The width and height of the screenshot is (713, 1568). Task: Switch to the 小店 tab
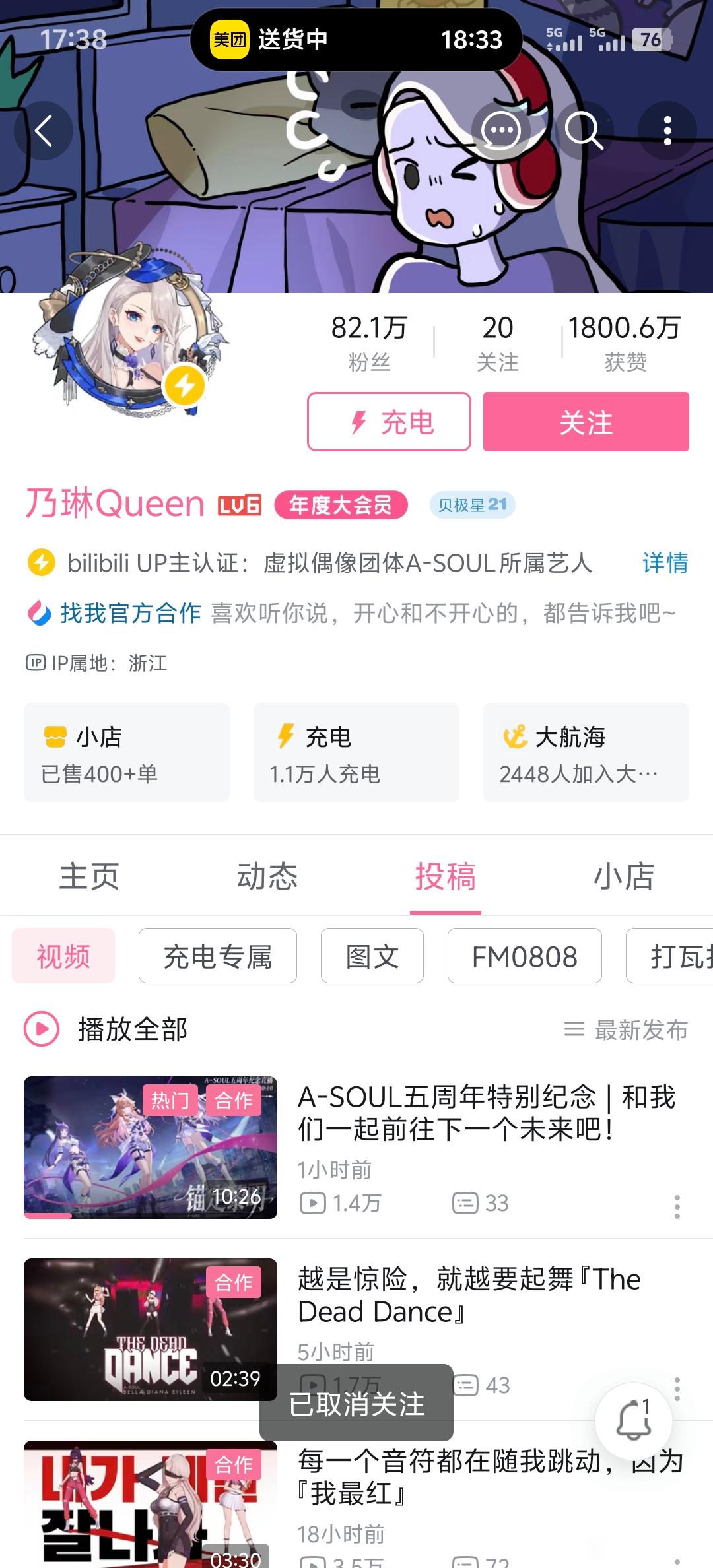623,876
